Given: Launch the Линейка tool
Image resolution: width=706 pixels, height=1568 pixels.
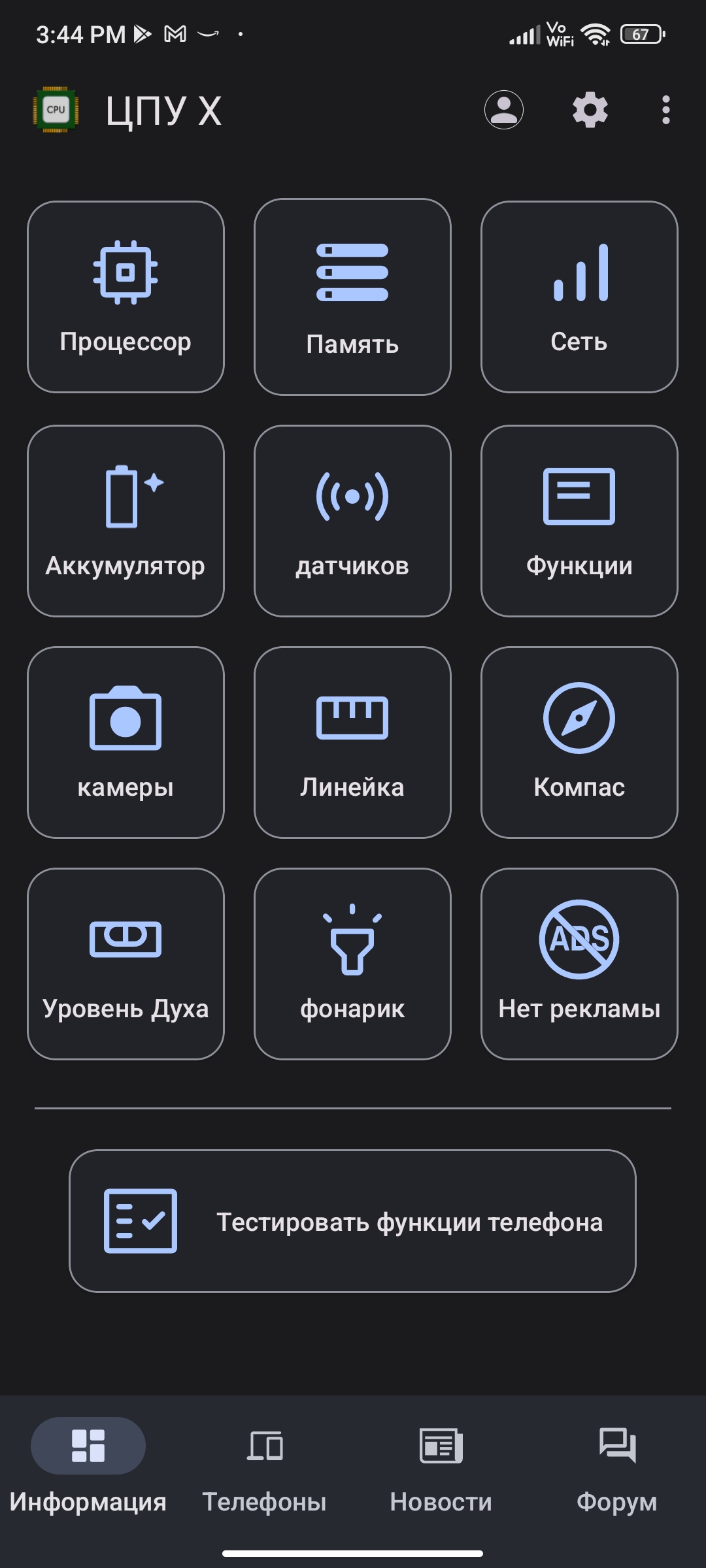Looking at the screenshot, I should pos(352,742).
